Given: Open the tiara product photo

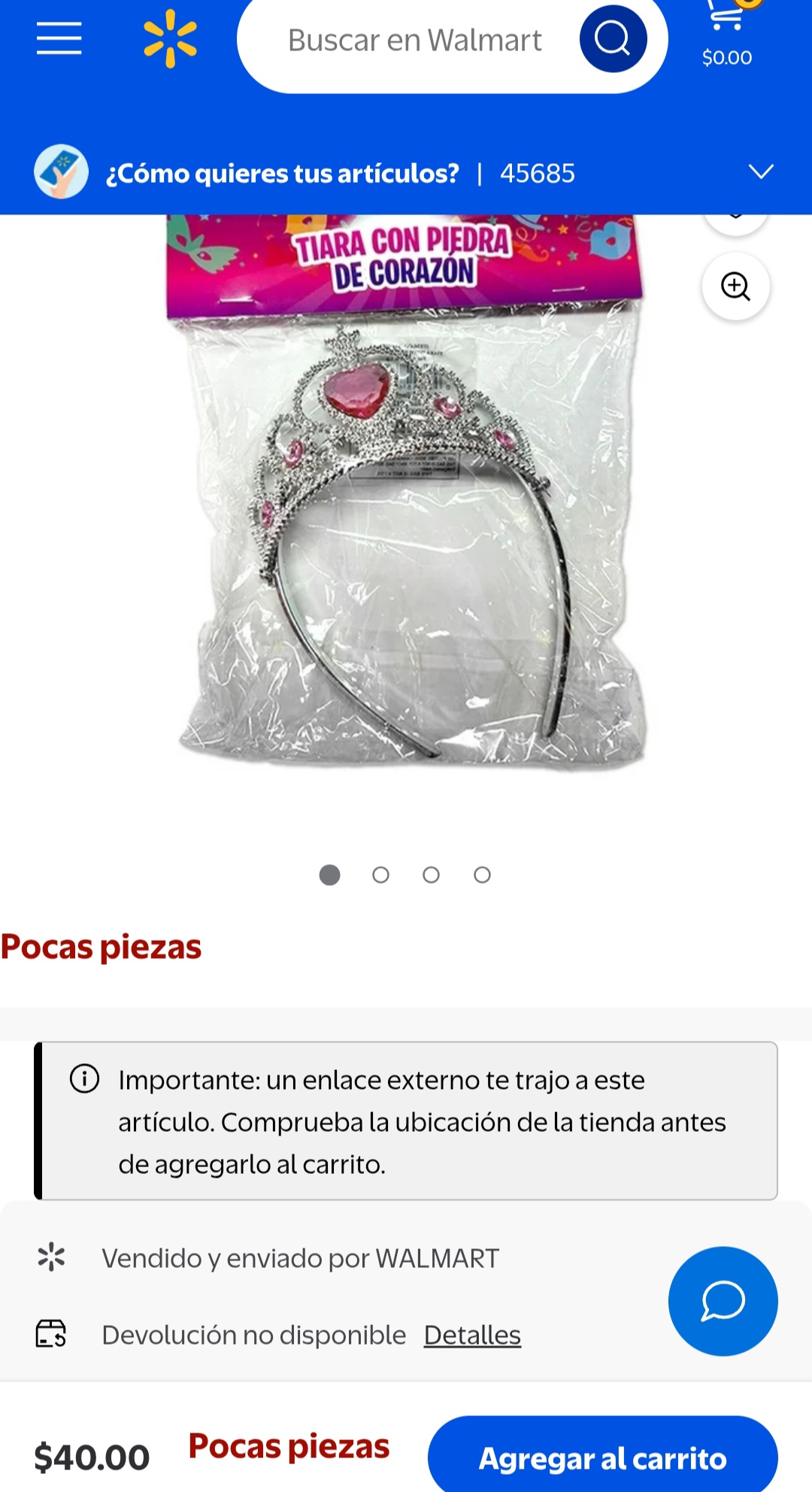Looking at the screenshot, I should 406,496.
